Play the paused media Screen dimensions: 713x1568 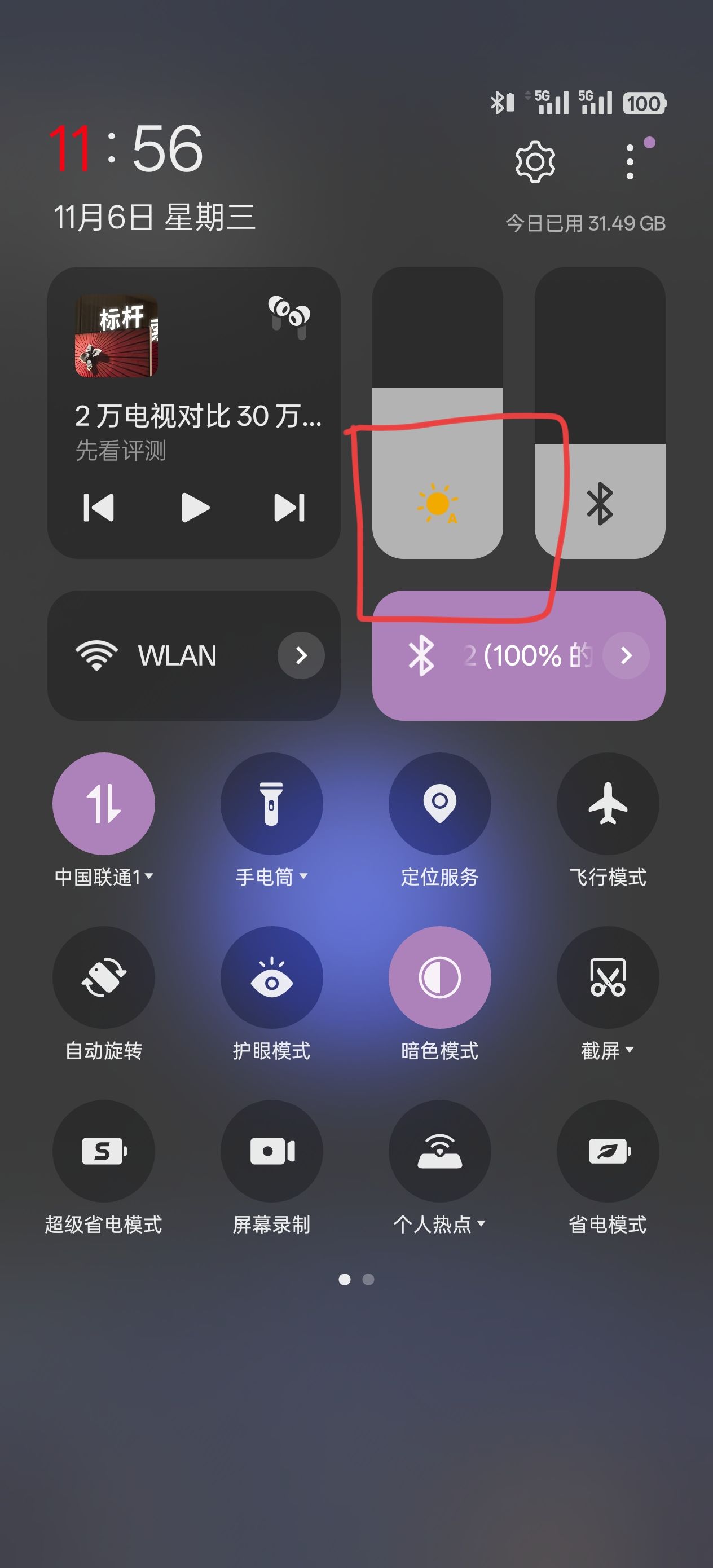[x=195, y=508]
